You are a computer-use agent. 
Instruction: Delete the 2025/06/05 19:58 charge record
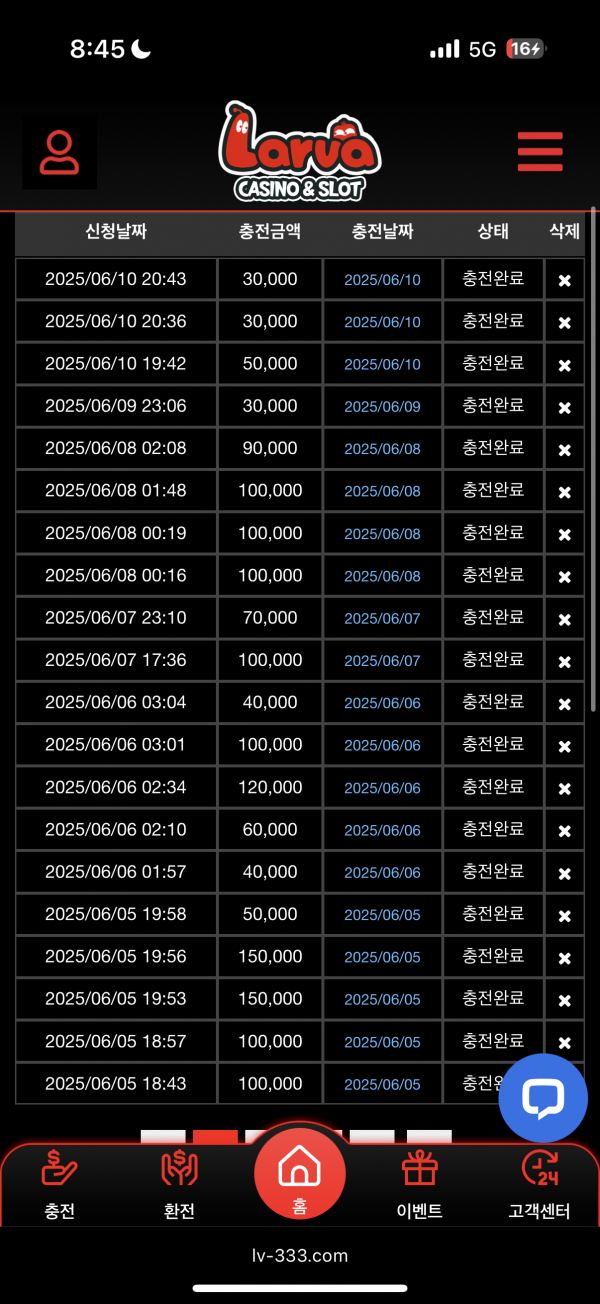(x=564, y=916)
